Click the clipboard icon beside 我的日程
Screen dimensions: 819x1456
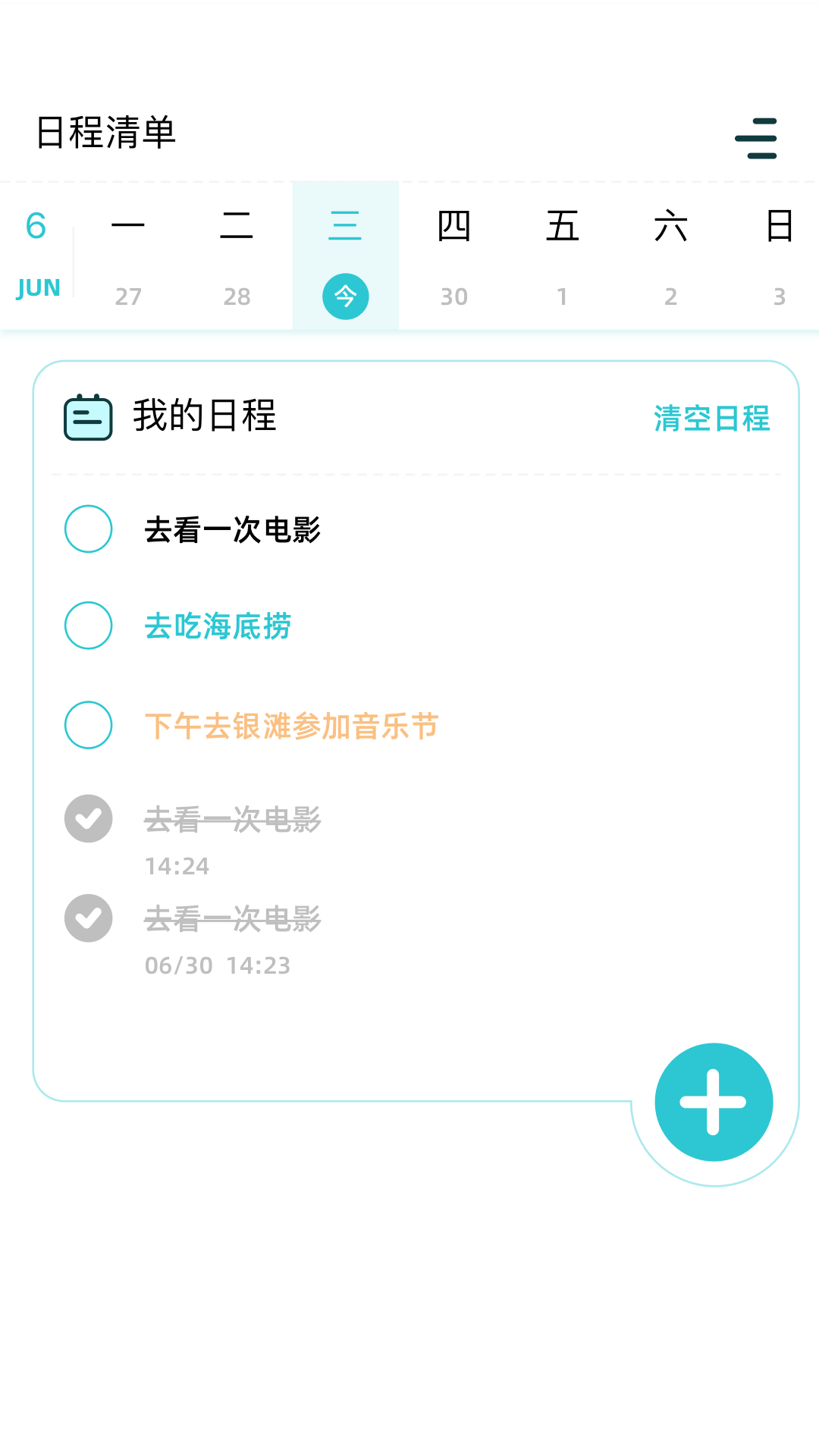pyautogui.click(x=87, y=418)
